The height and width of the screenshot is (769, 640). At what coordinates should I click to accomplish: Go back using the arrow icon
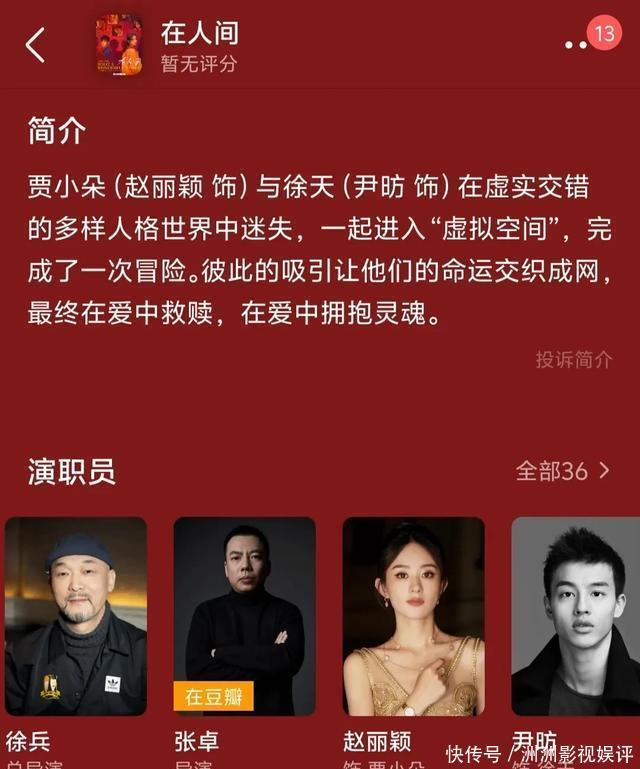(x=36, y=45)
